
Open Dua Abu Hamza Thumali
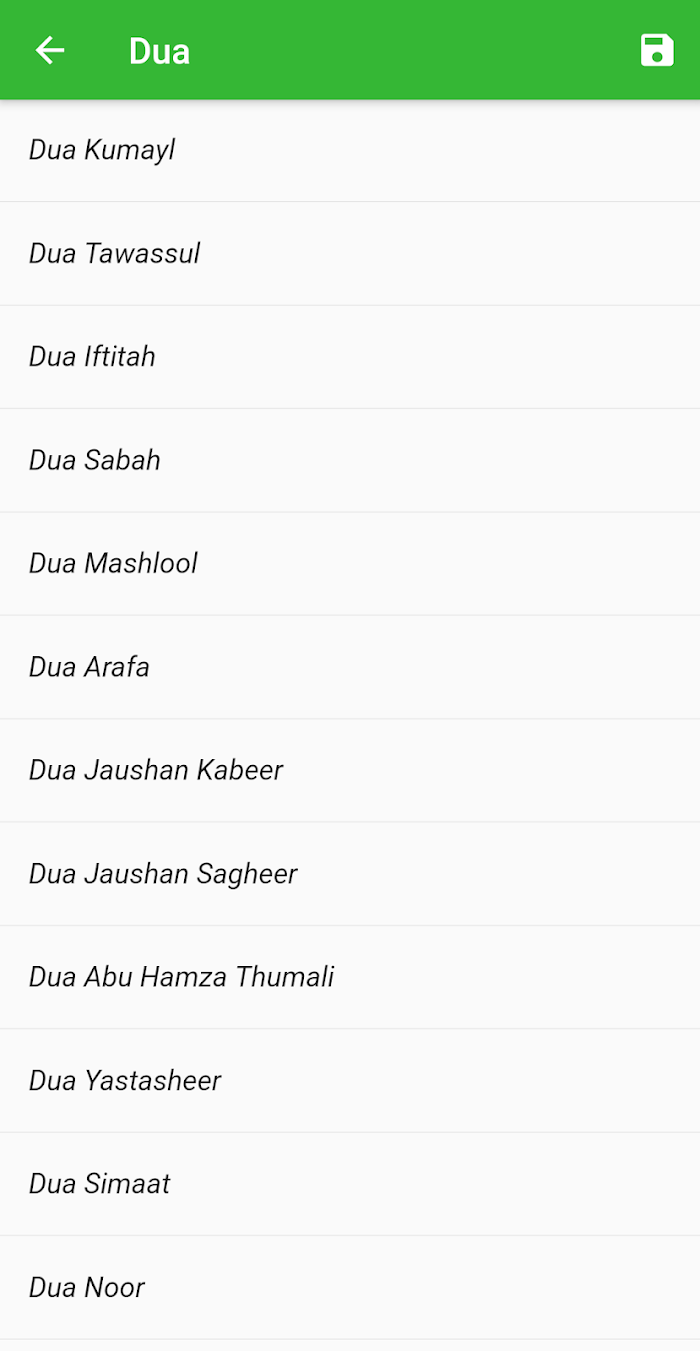pyautogui.click(x=350, y=977)
